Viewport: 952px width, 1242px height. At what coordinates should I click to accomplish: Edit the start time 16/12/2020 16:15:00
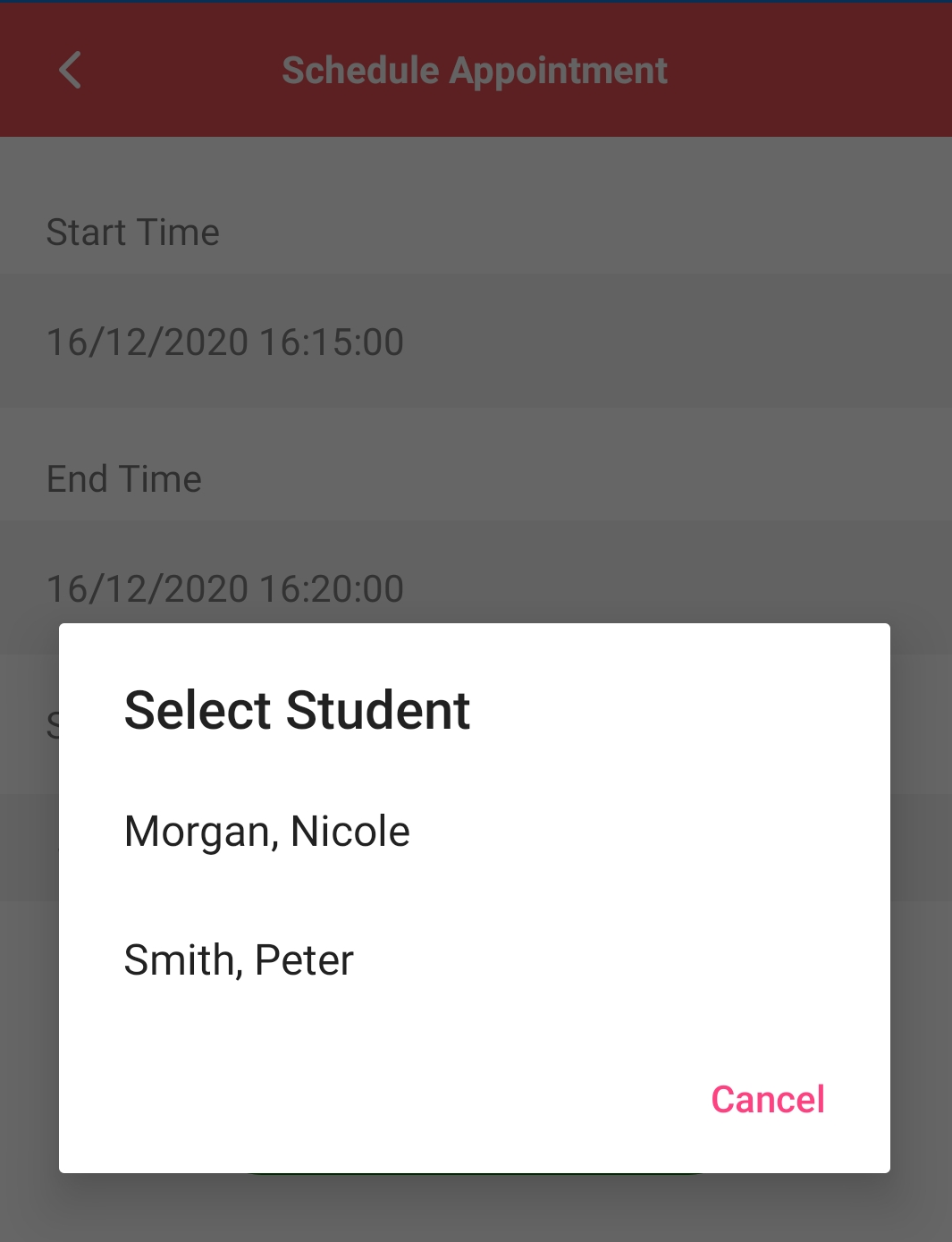tap(224, 341)
